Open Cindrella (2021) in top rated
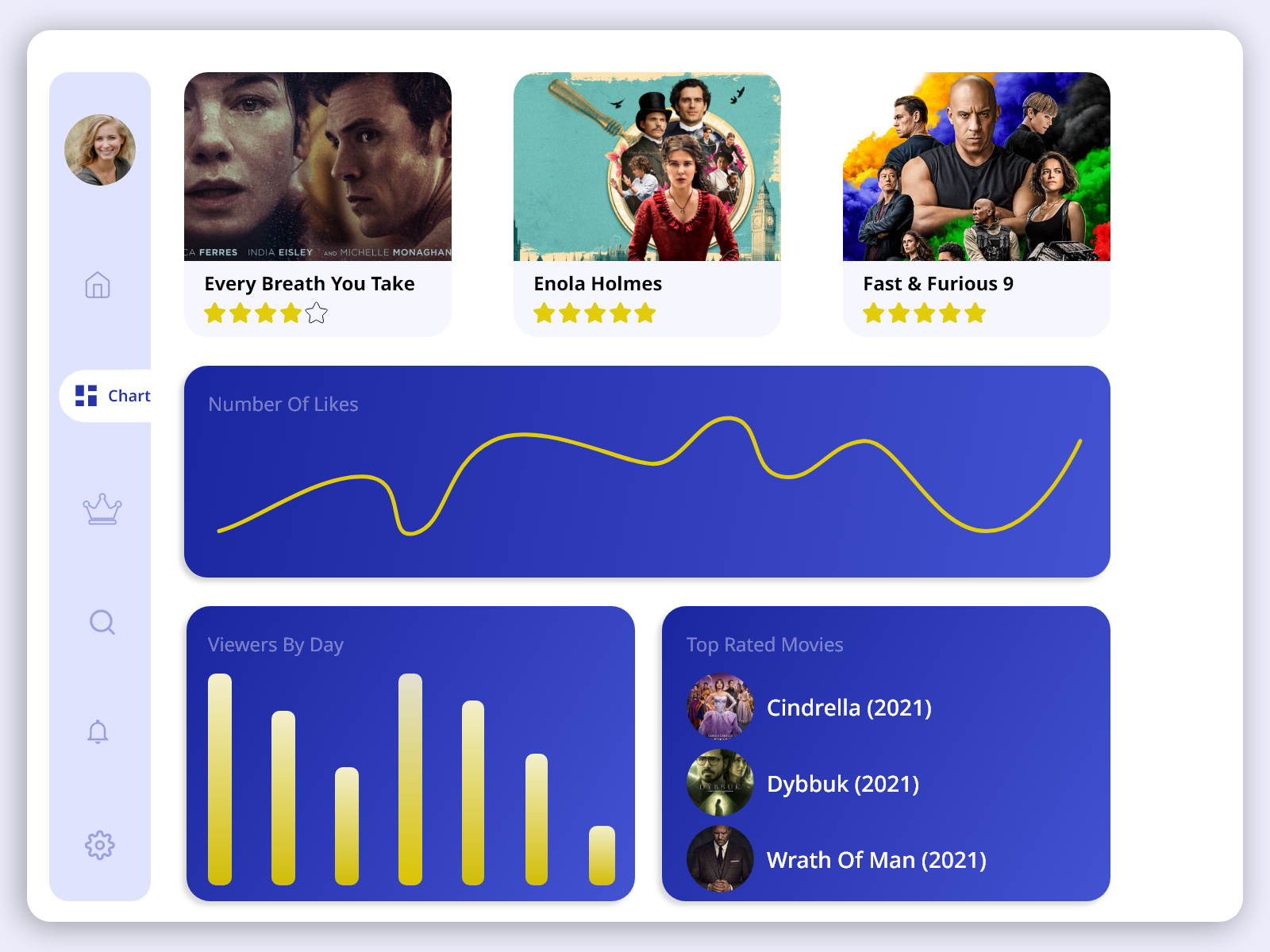This screenshot has height=952, width=1270. coord(849,708)
